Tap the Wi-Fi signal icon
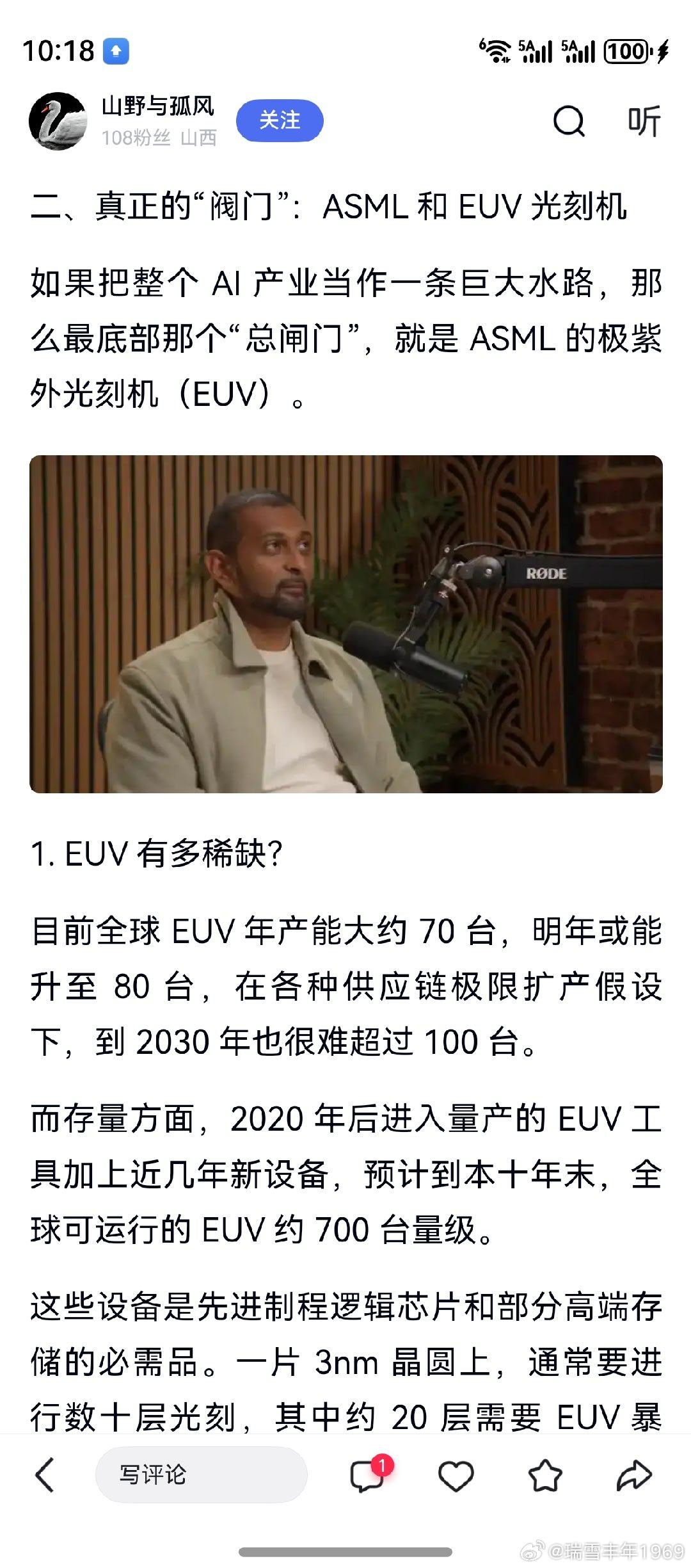 (496, 50)
